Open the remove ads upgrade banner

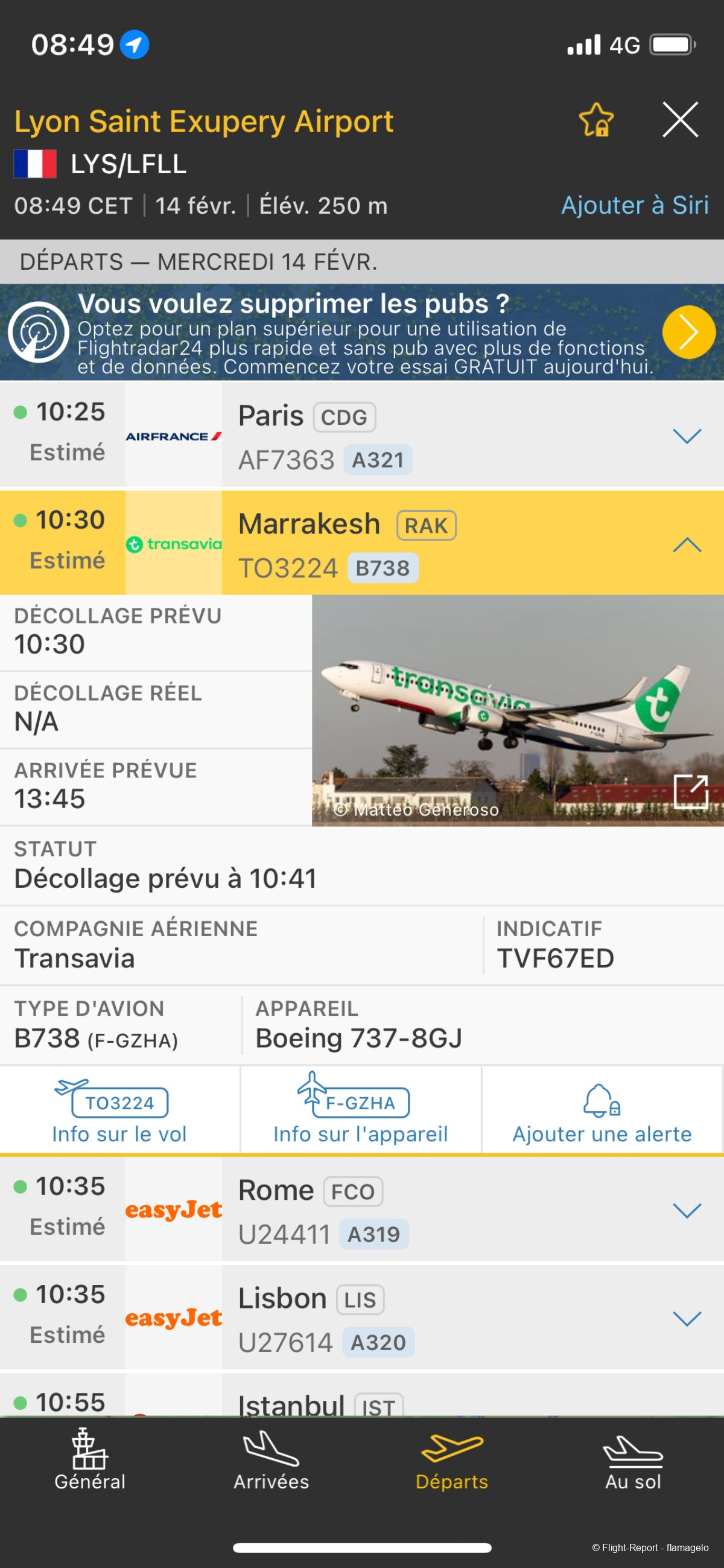pyautogui.click(x=688, y=333)
